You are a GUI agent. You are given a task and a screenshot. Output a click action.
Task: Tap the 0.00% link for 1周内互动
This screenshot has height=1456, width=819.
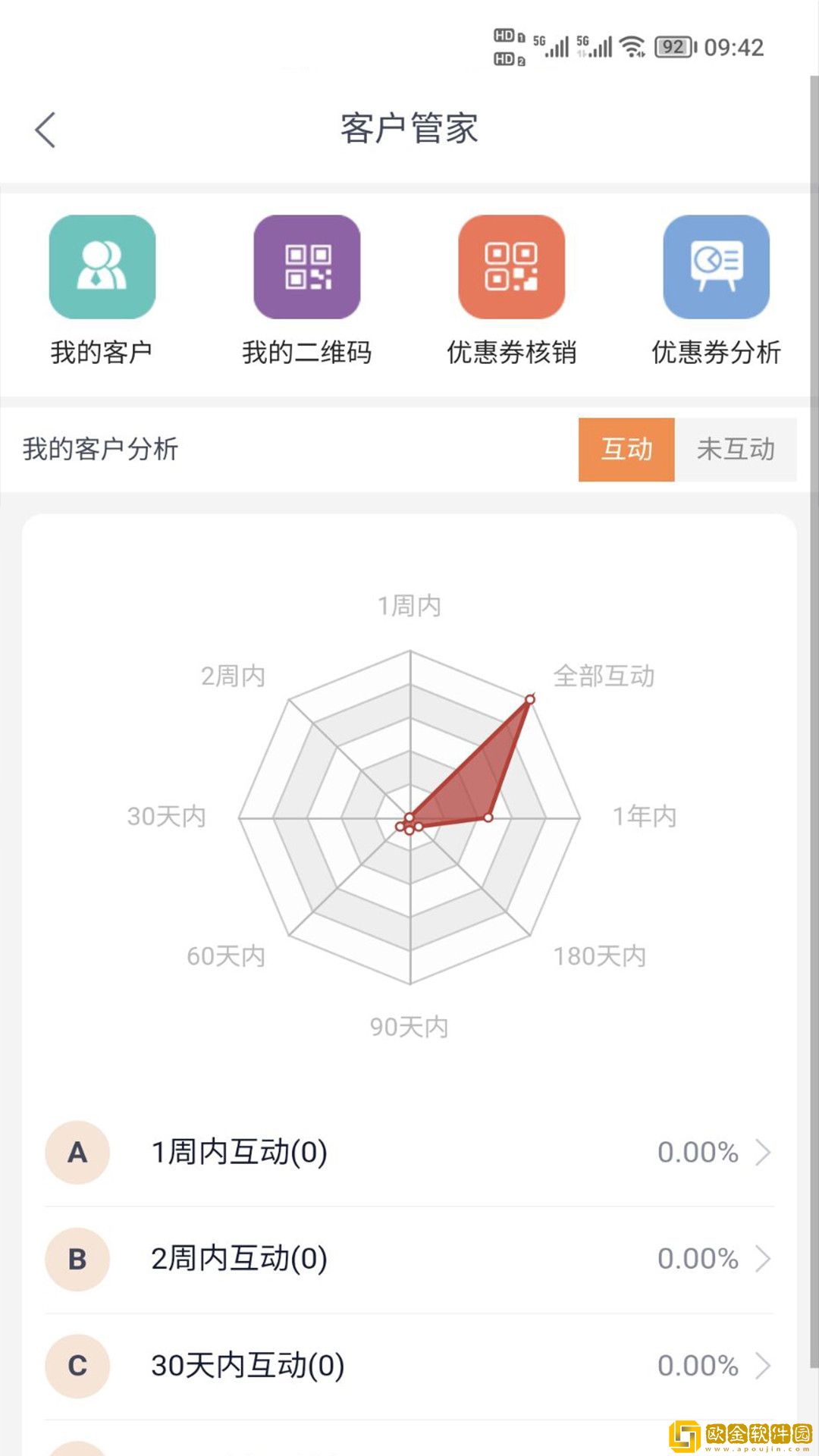698,1153
